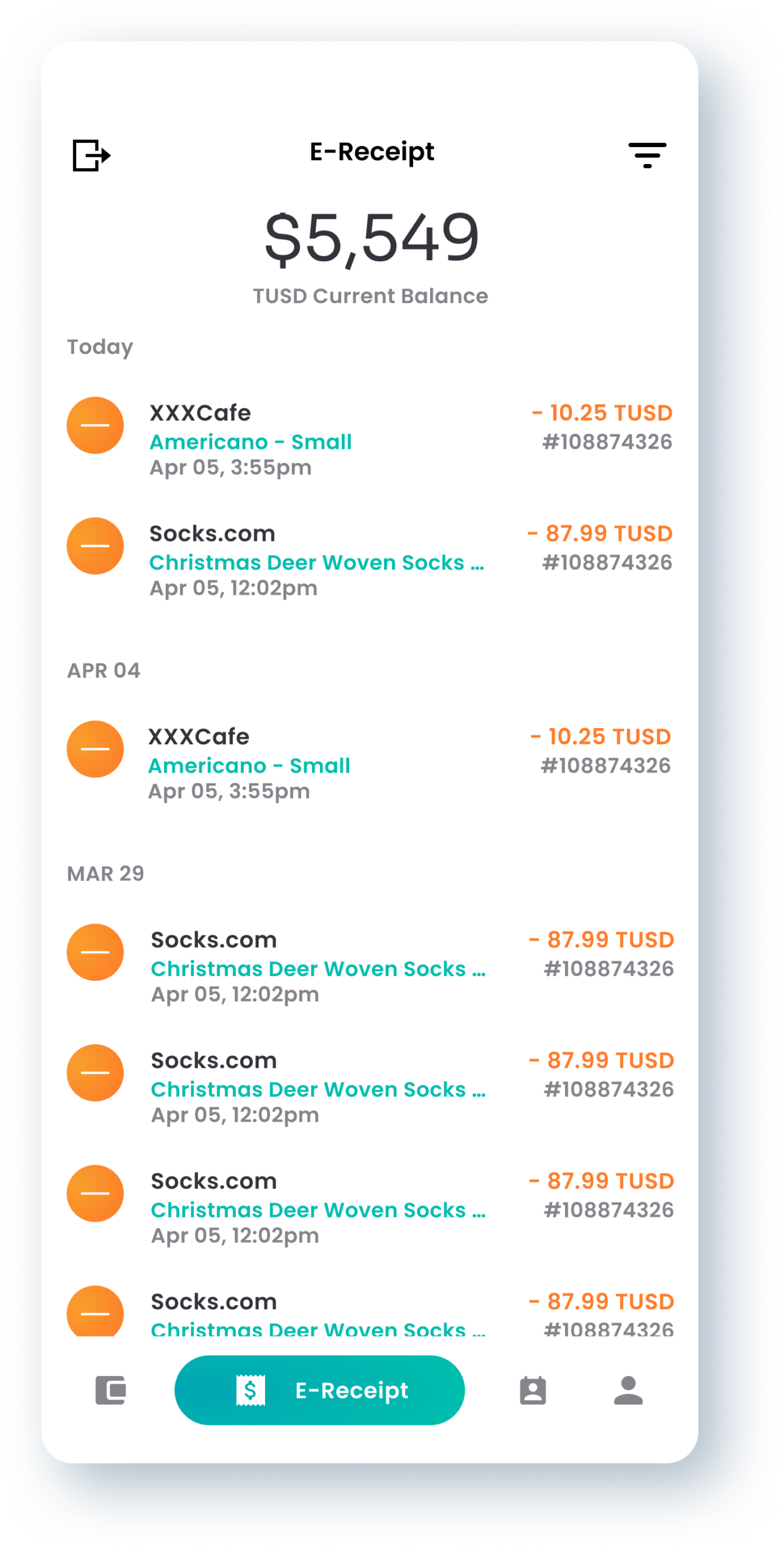
Task: View the APR 04 XXXCafe receipt
Action: tap(369, 763)
